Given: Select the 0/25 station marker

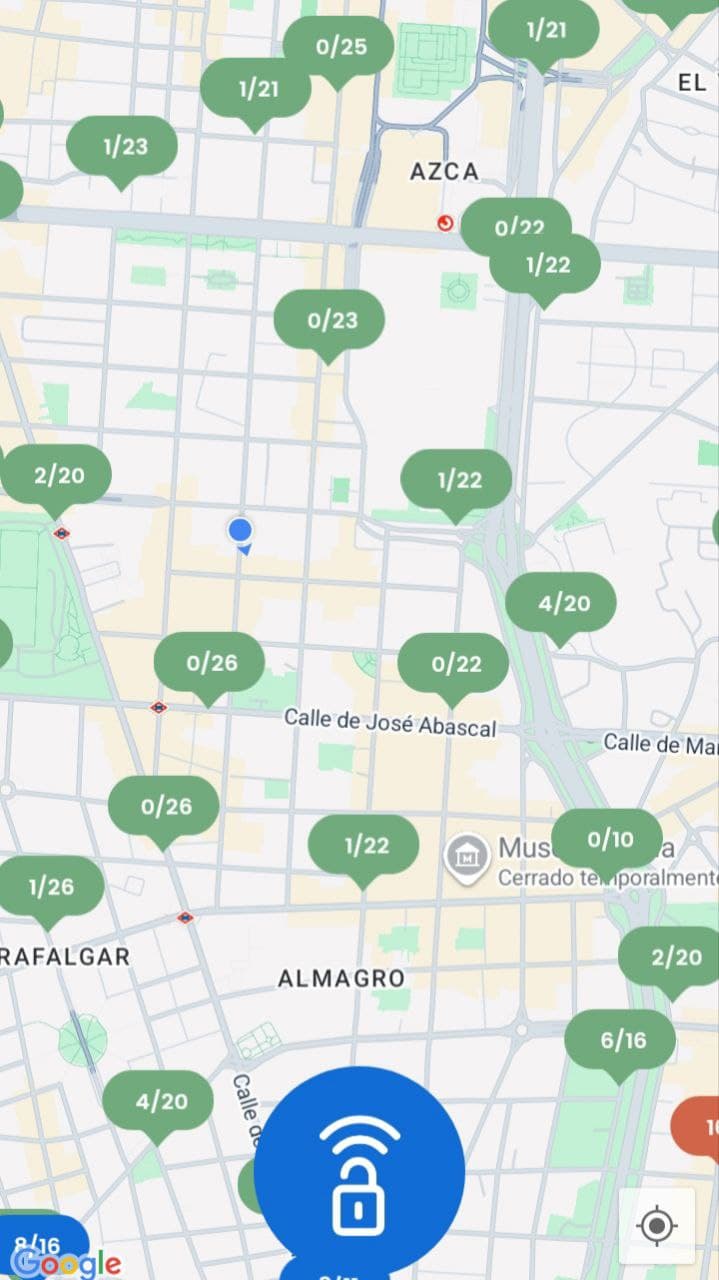Looking at the screenshot, I should [x=339, y=49].
